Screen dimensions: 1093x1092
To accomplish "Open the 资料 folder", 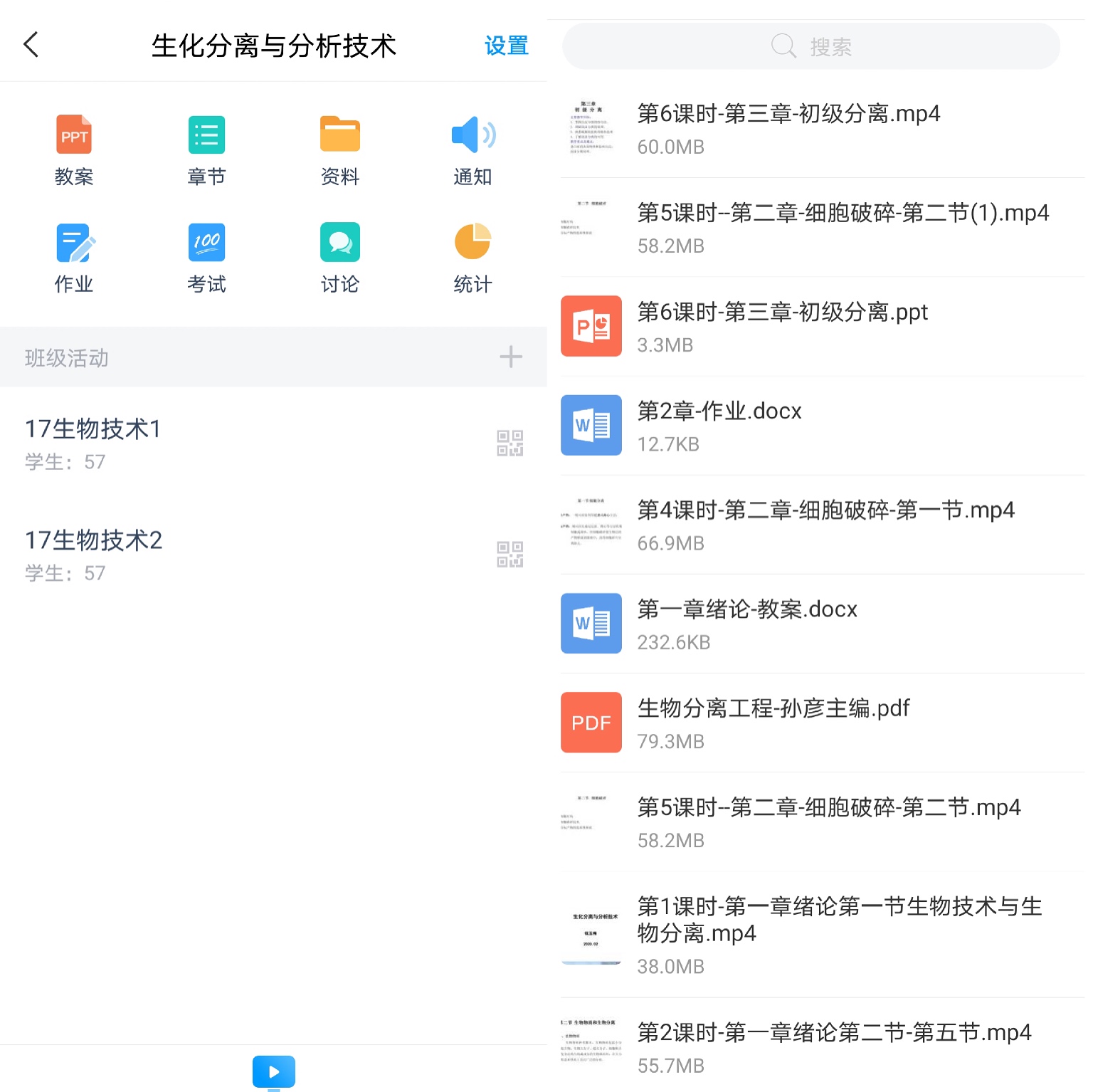I will pos(339,149).
